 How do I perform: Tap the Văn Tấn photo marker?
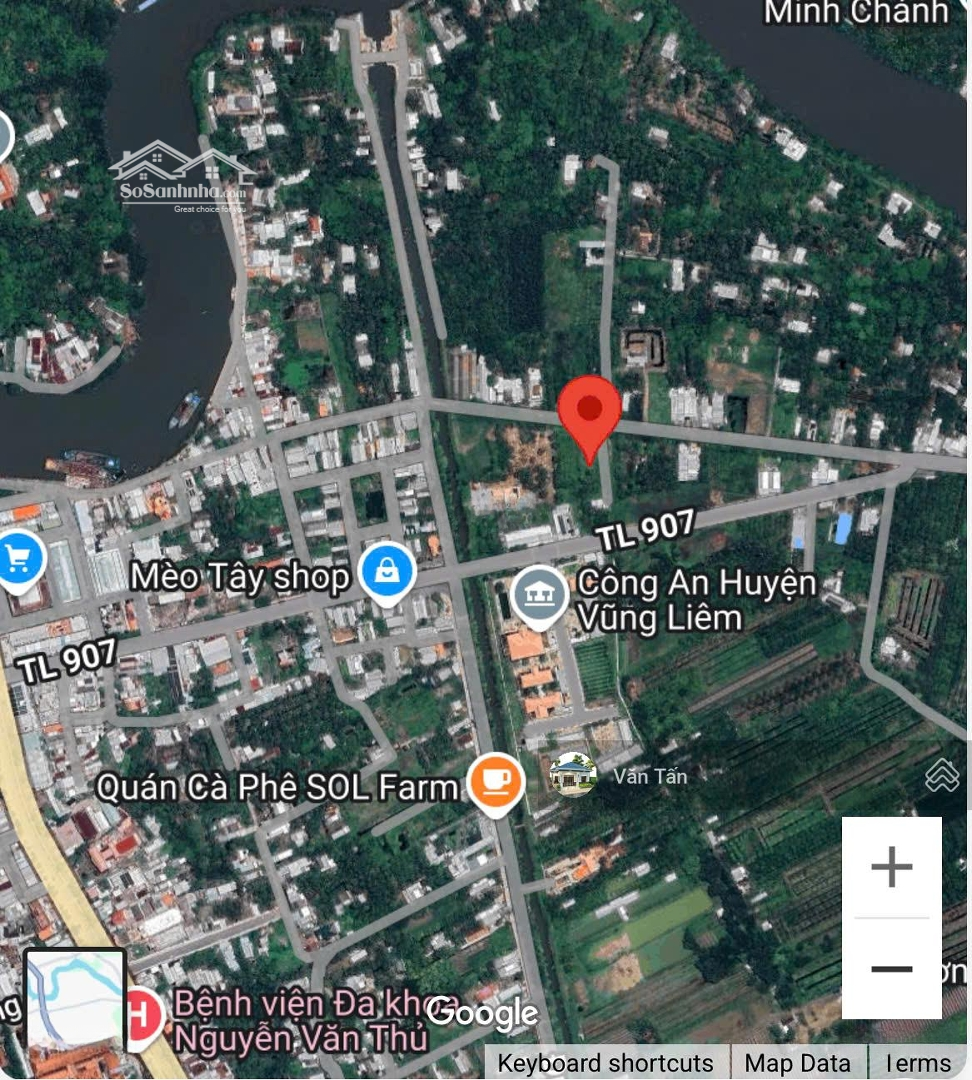tap(573, 774)
